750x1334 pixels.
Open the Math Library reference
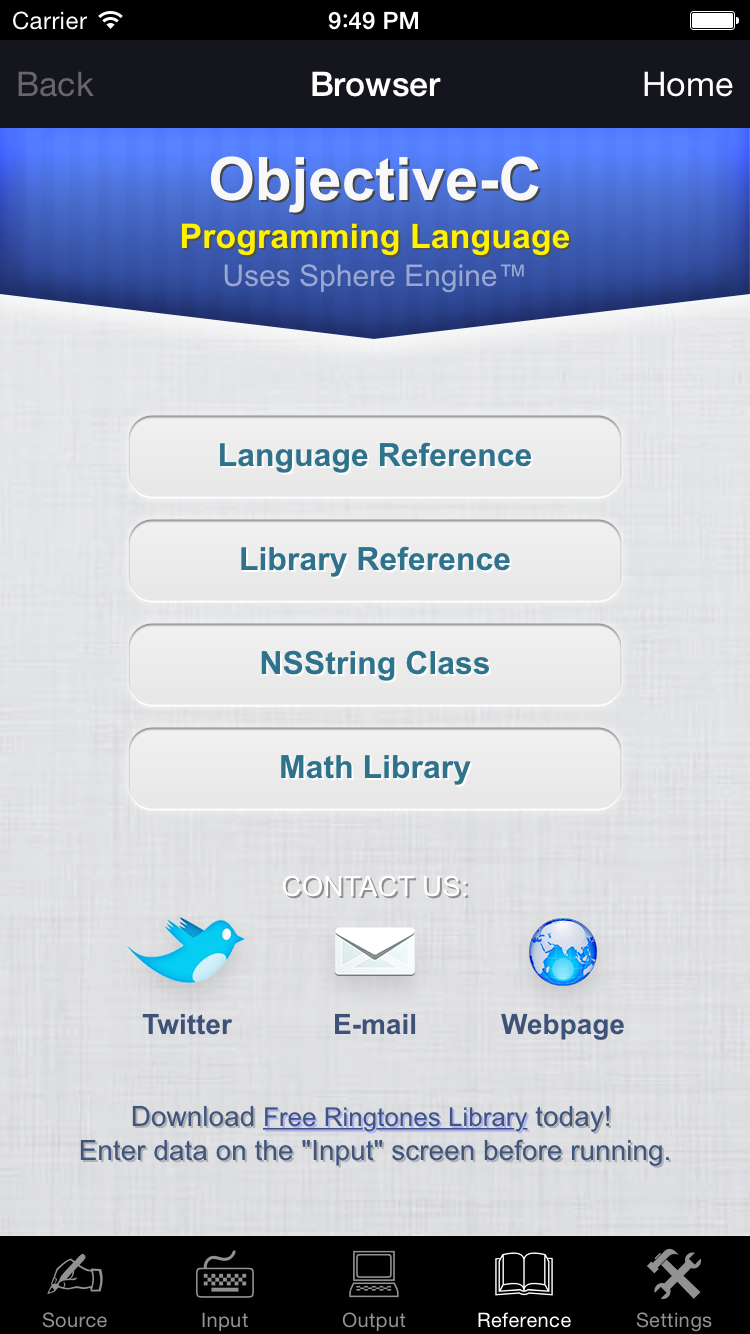pyautogui.click(x=375, y=768)
